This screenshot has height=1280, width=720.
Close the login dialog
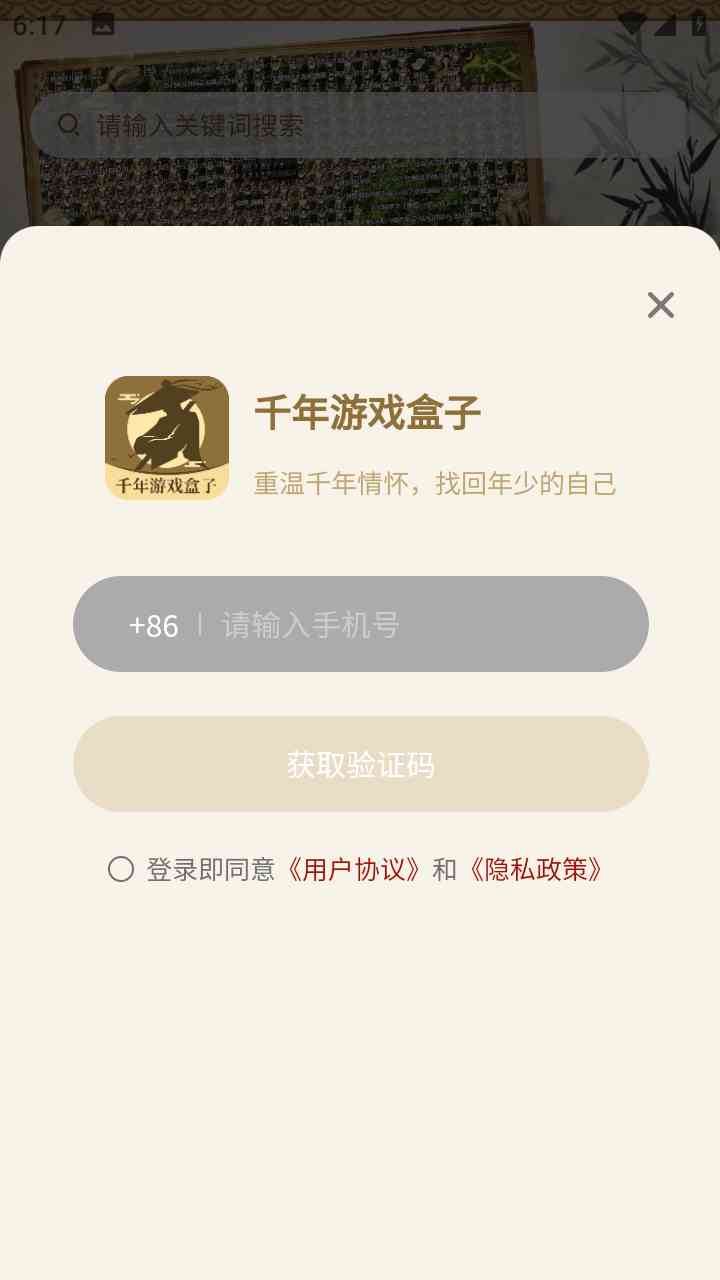(660, 305)
